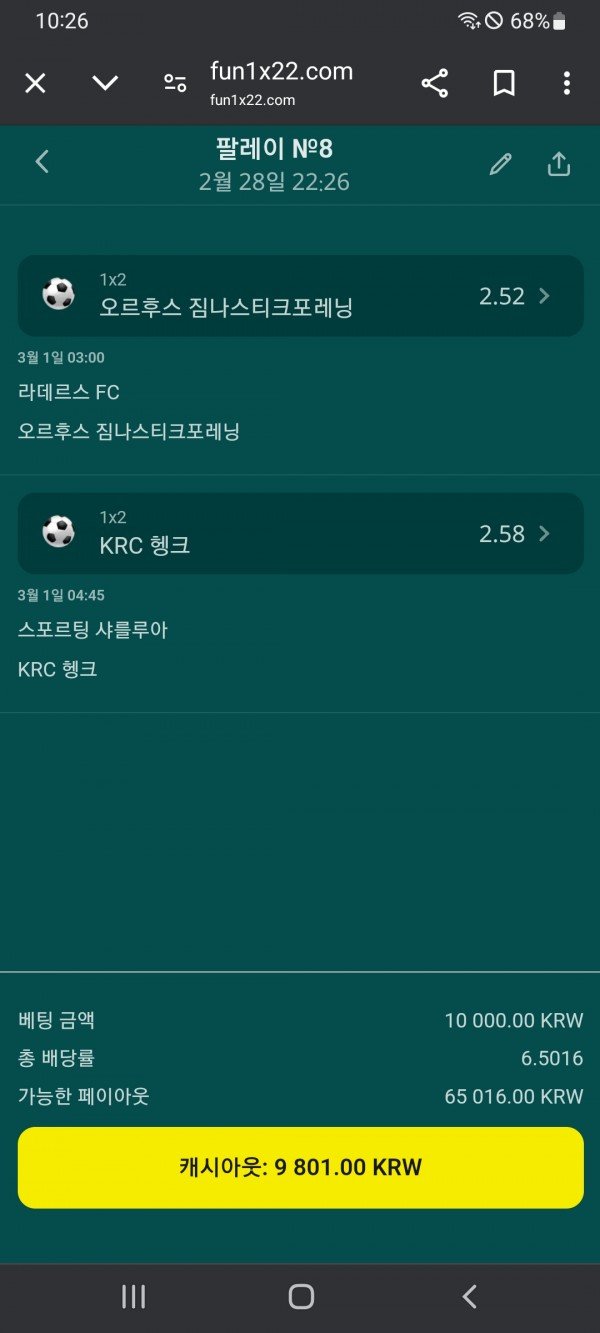This screenshot has width=600, height=1333.
Task: Minimize the custom tab with down chevron
Action: [105, 83]
